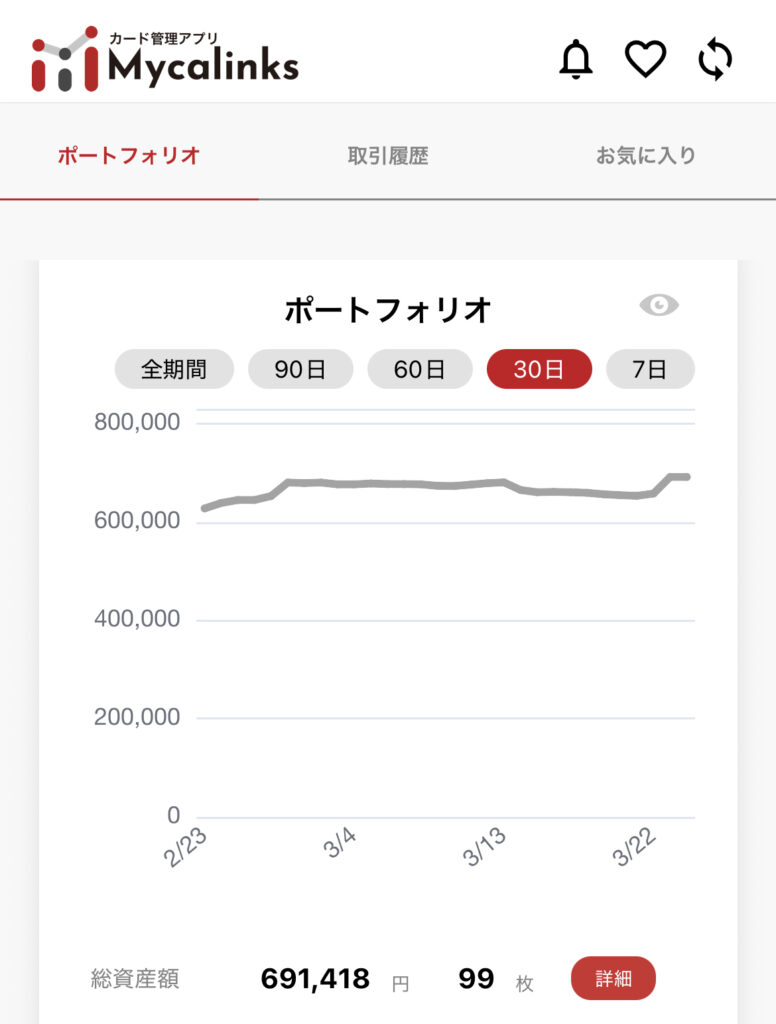
Task: Select the 全期間 chart range
Action: 174,369
